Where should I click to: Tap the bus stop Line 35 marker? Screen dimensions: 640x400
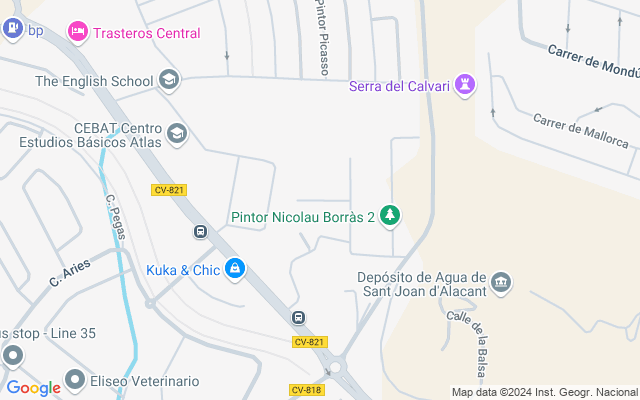coord(12,354)
